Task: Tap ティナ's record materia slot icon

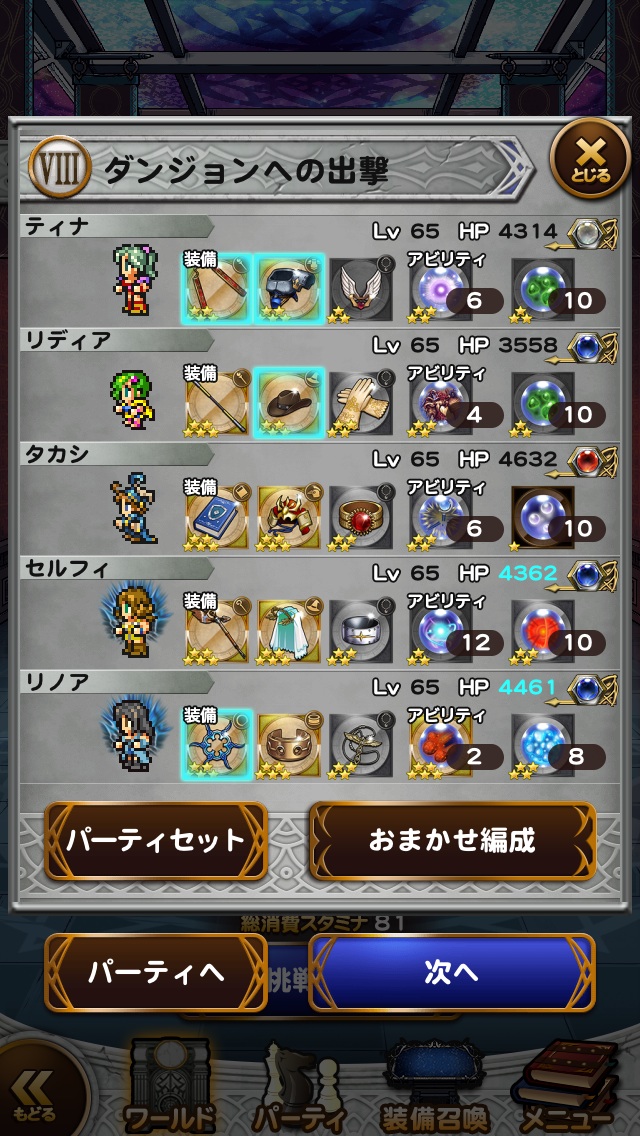Action: [584, 232]
